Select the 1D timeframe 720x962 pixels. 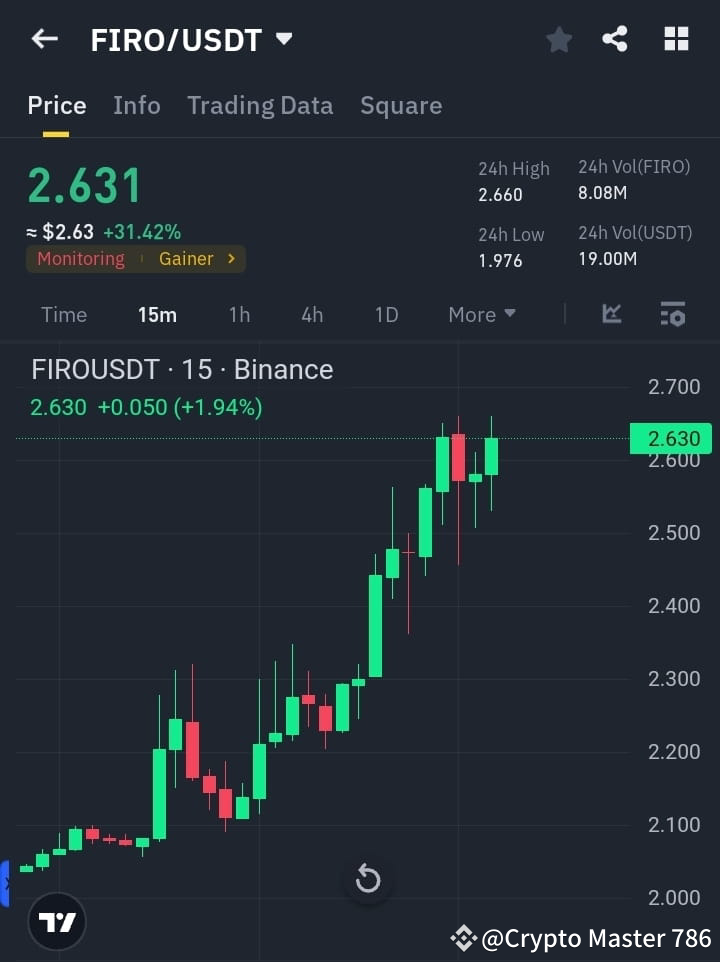tap(386, 314)
